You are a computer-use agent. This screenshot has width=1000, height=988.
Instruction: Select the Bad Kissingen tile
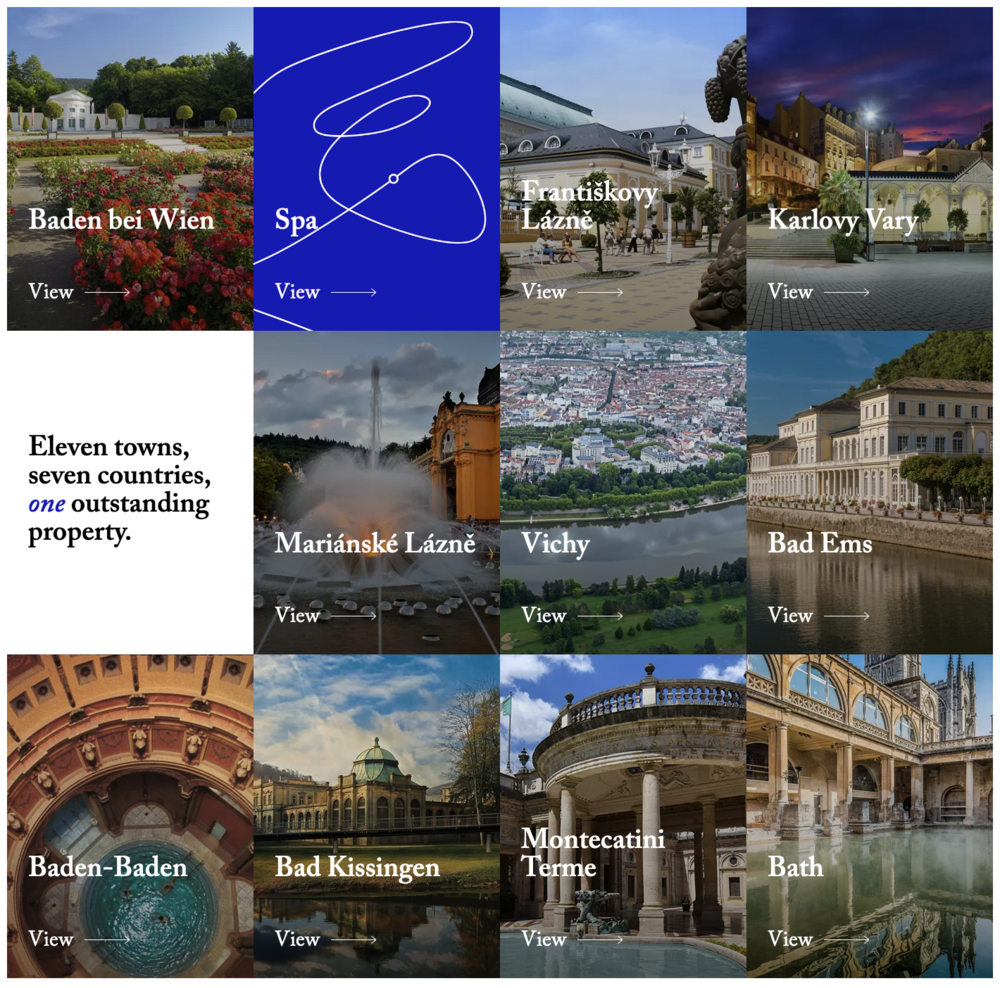pos(376,816)
